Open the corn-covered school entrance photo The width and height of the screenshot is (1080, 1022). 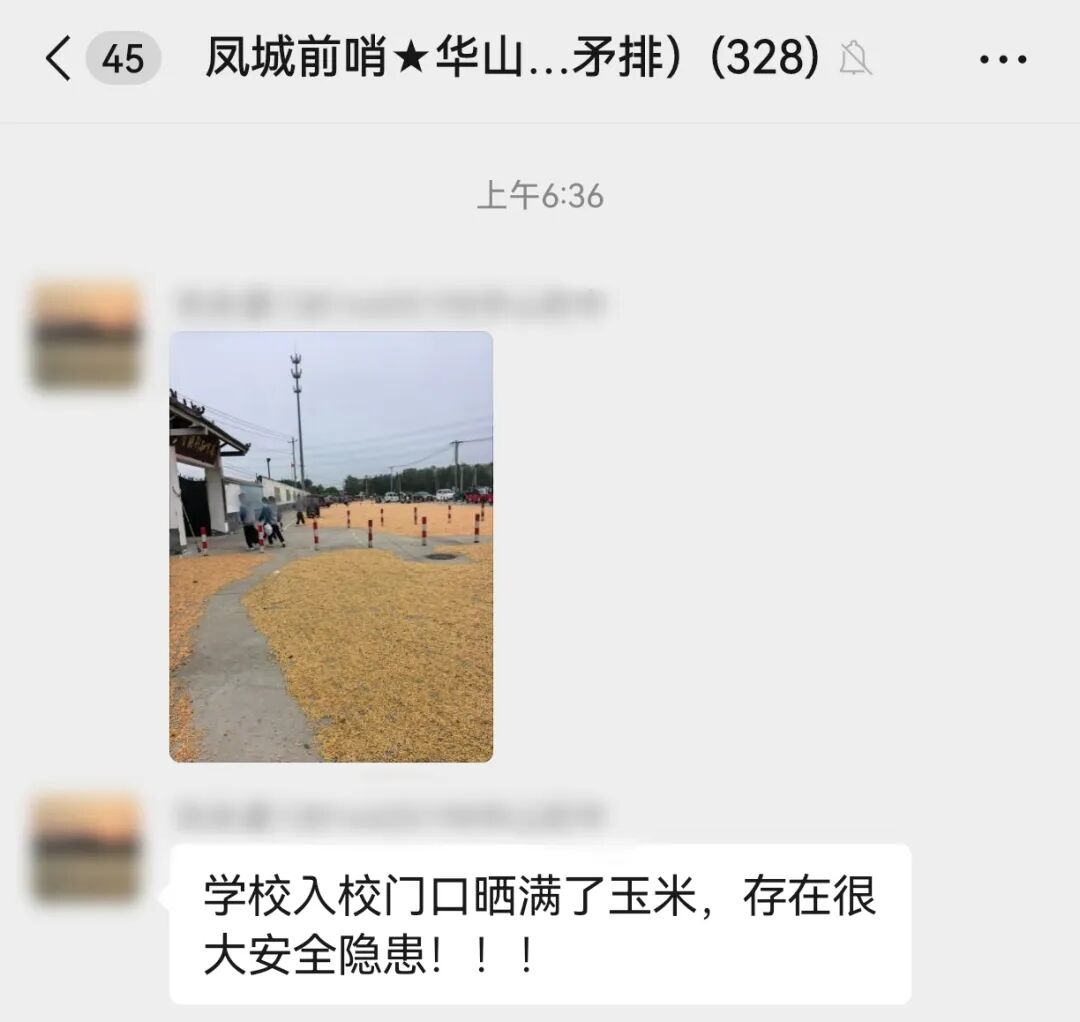tap(331, 547)
